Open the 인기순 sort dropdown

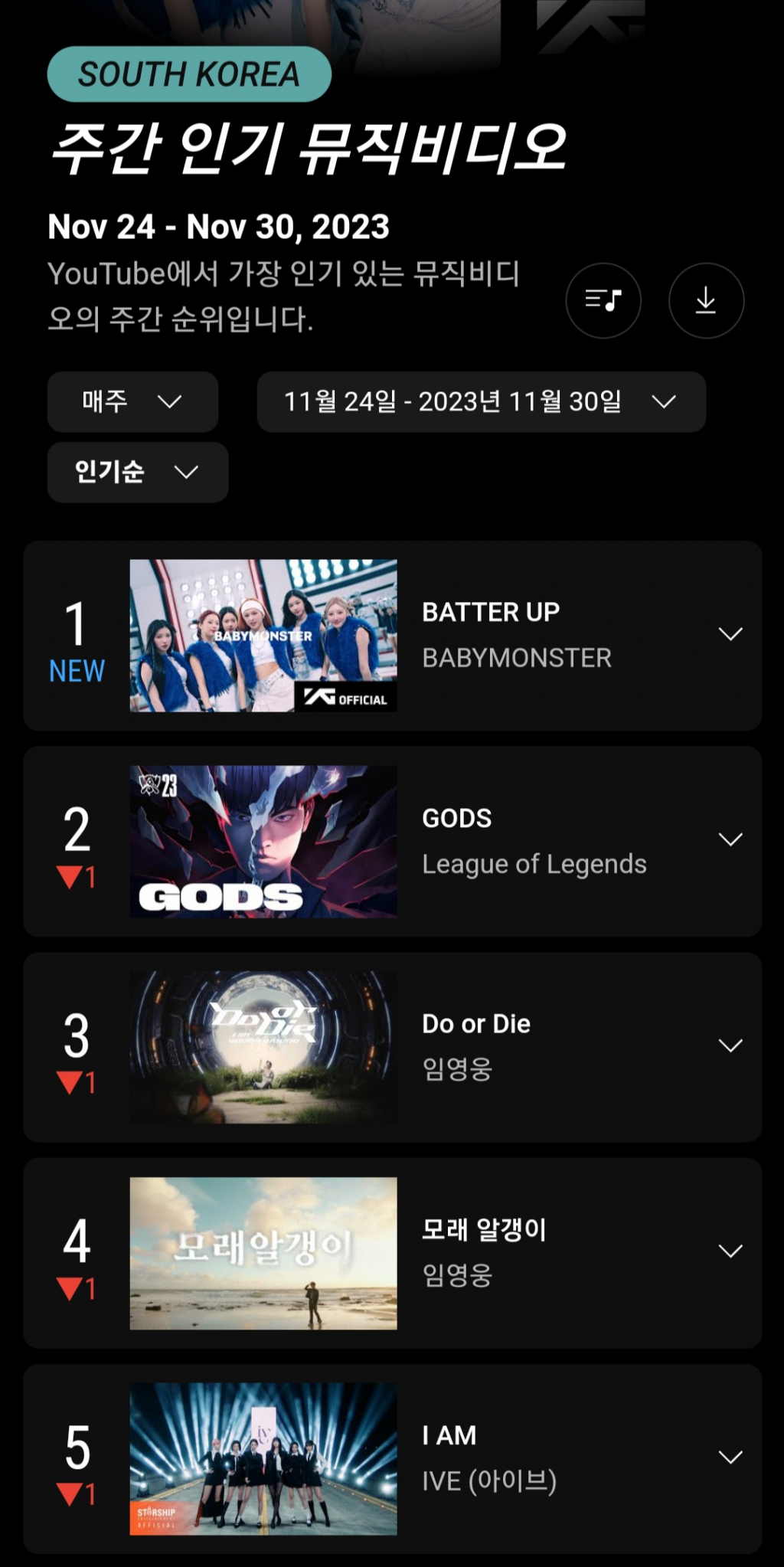[x=137, y=472]
